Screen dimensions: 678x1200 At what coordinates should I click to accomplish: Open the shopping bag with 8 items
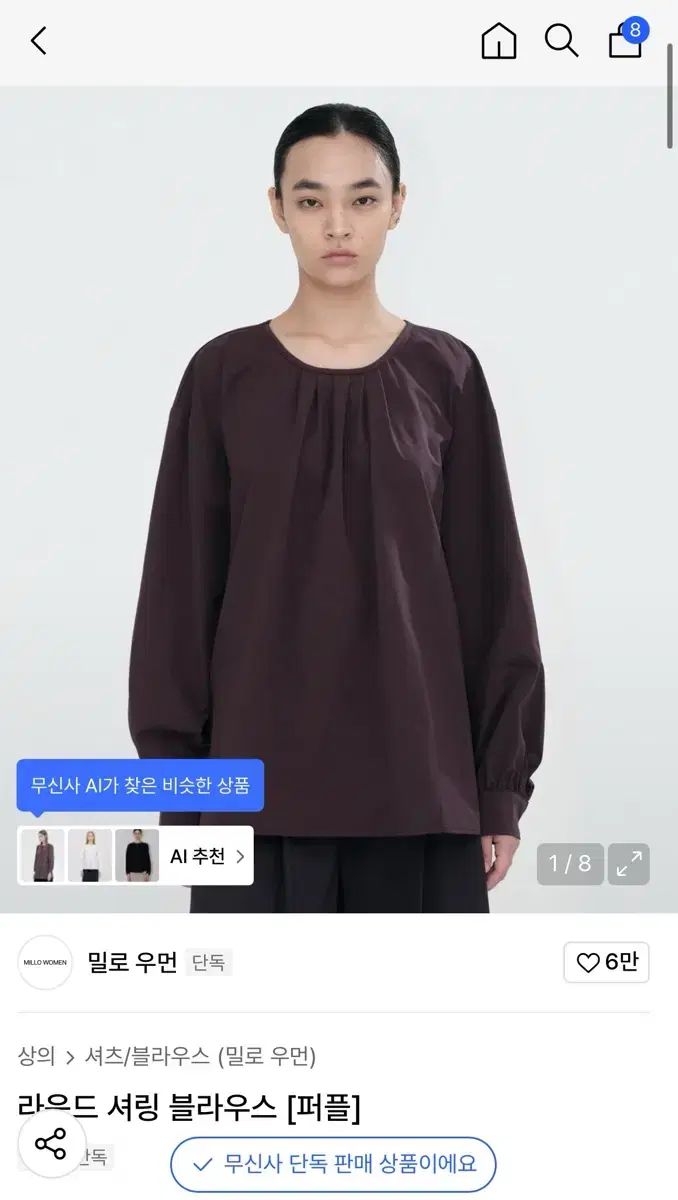click(626, 40)
